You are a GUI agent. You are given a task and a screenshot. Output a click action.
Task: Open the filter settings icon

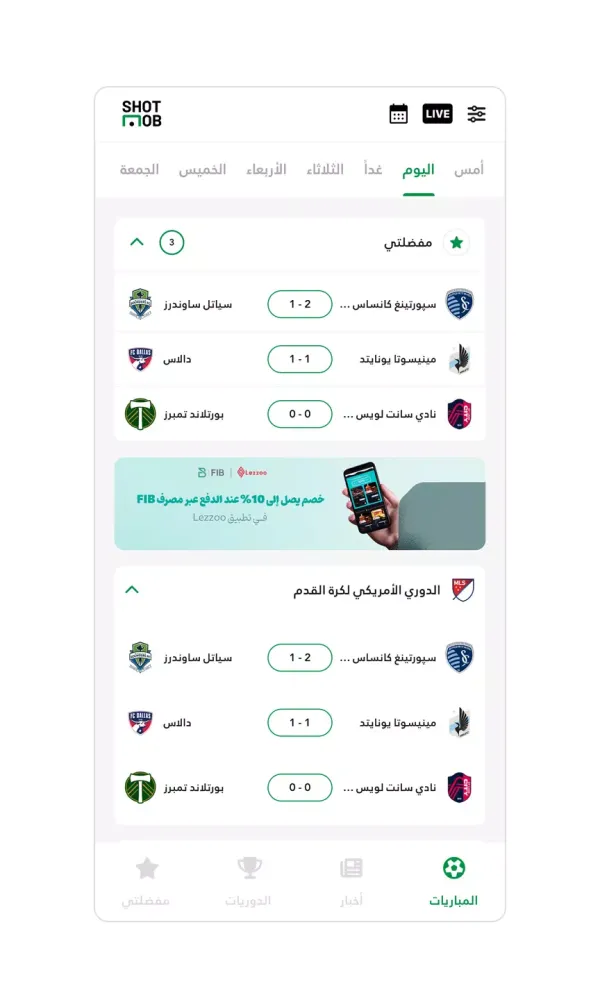coord(476,114)
